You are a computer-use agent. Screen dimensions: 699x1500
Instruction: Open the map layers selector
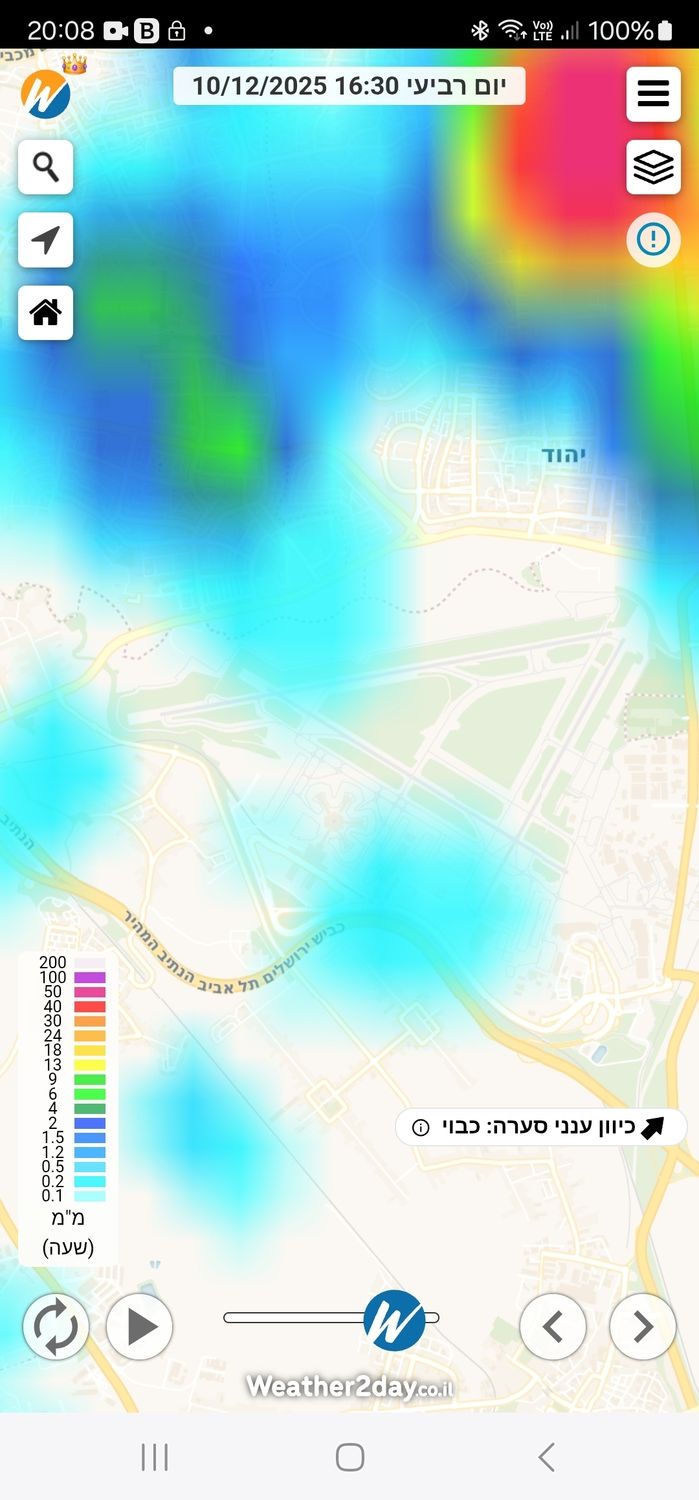[653, 168]
